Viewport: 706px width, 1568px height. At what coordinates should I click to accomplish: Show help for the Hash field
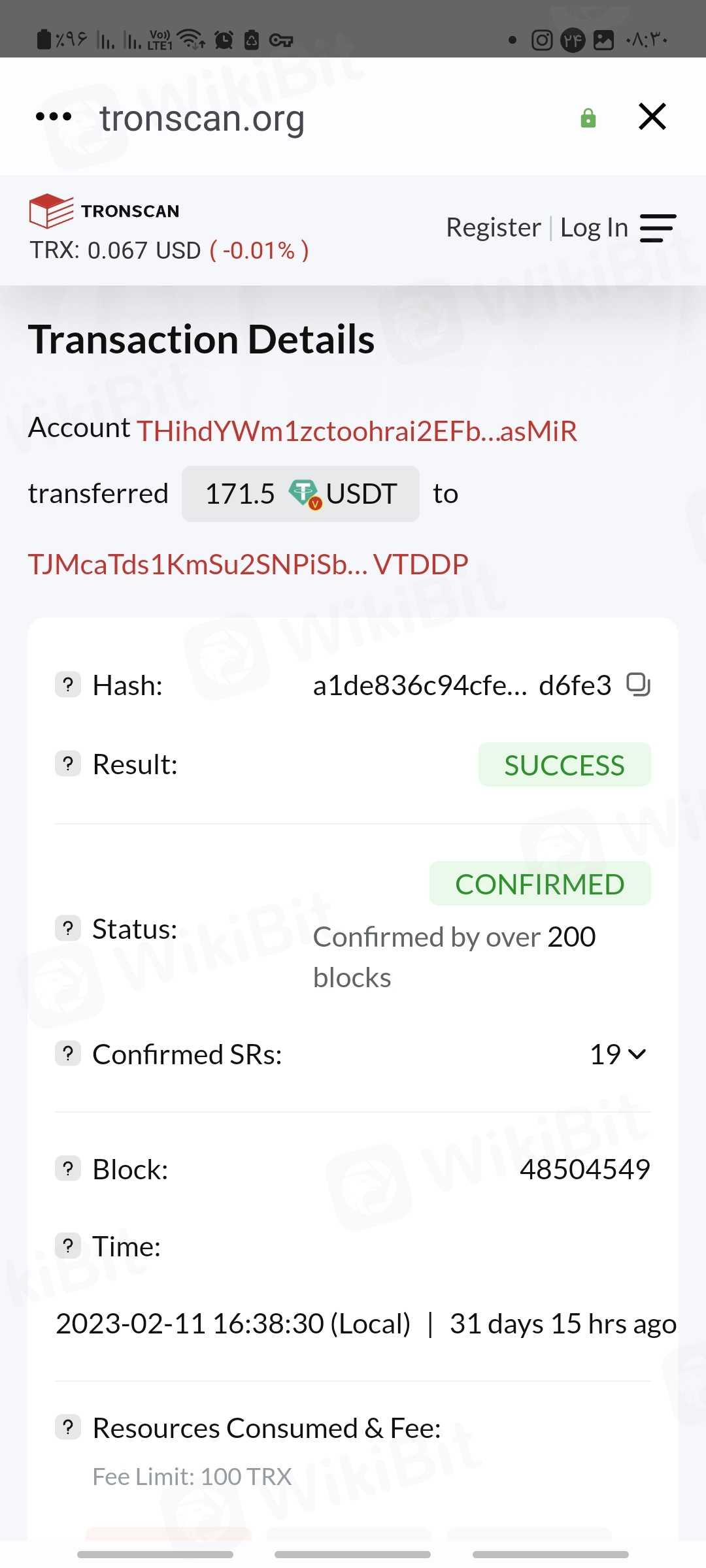68,685
